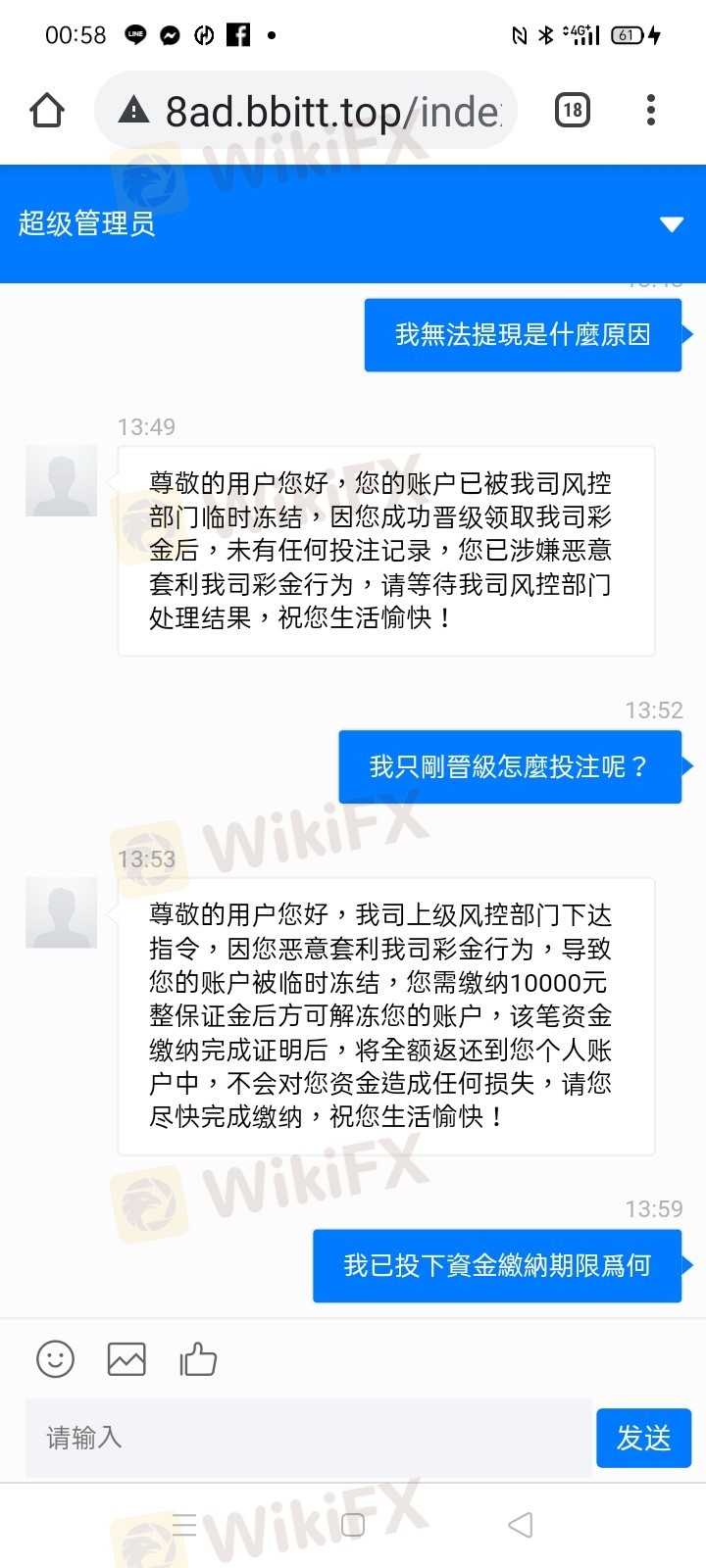Tap the 8ad.bbitt.top address bar

click(306, 111)
